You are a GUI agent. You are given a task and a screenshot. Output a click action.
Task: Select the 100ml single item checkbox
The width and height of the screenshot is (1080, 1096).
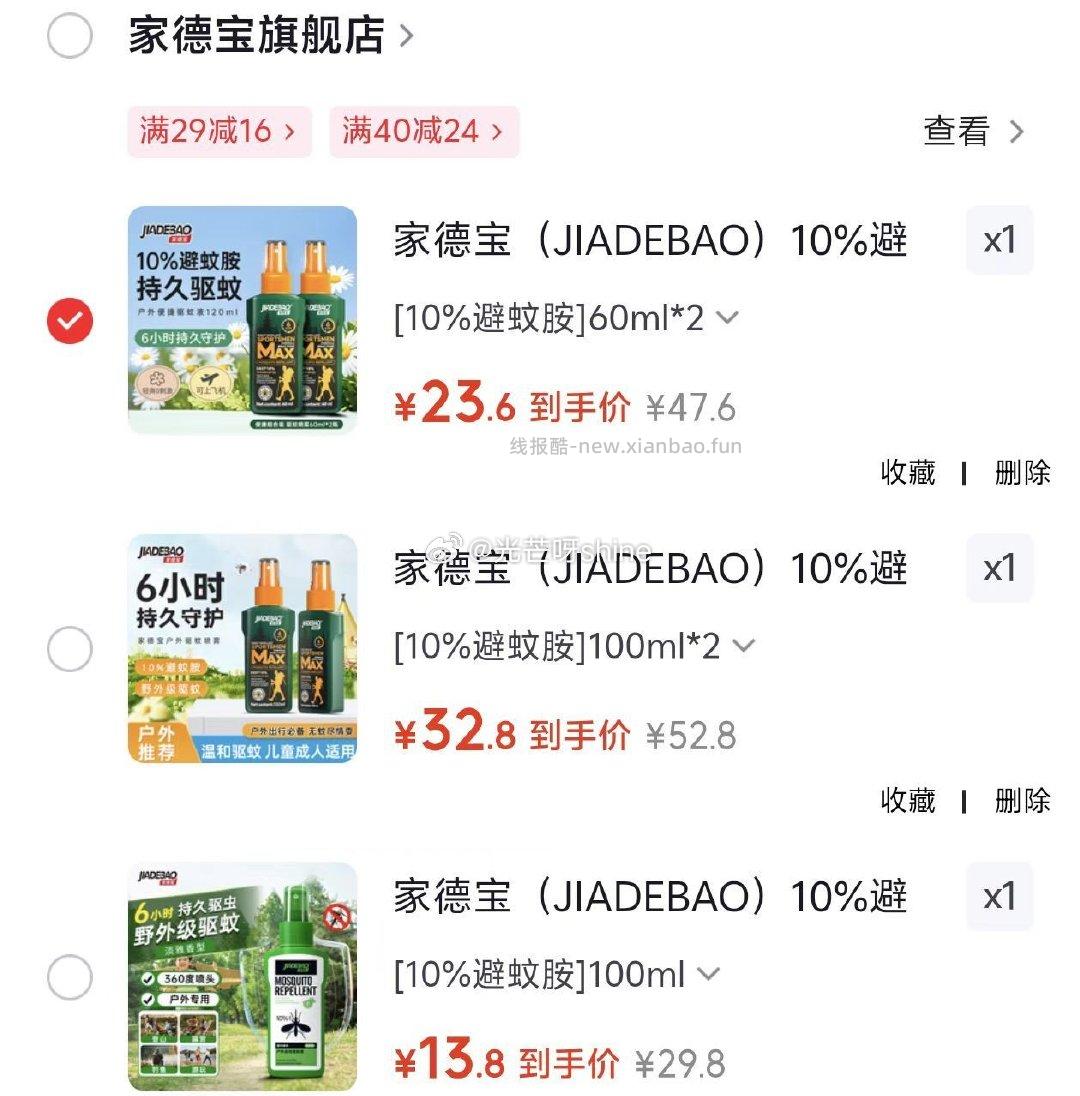(x=69, y=980)
